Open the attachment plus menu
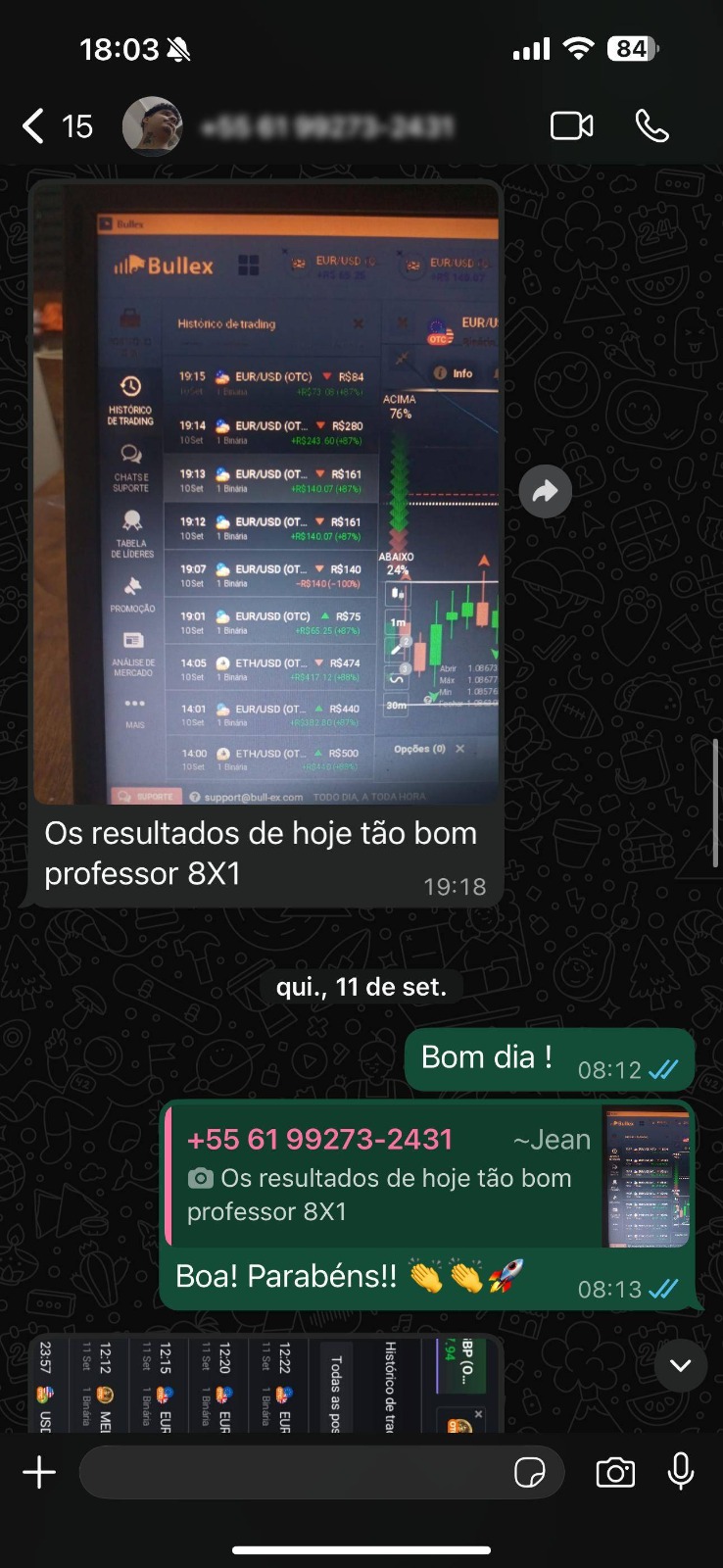The height and width of the screenshot is (1568, 723). click(x=39, y=1472)
